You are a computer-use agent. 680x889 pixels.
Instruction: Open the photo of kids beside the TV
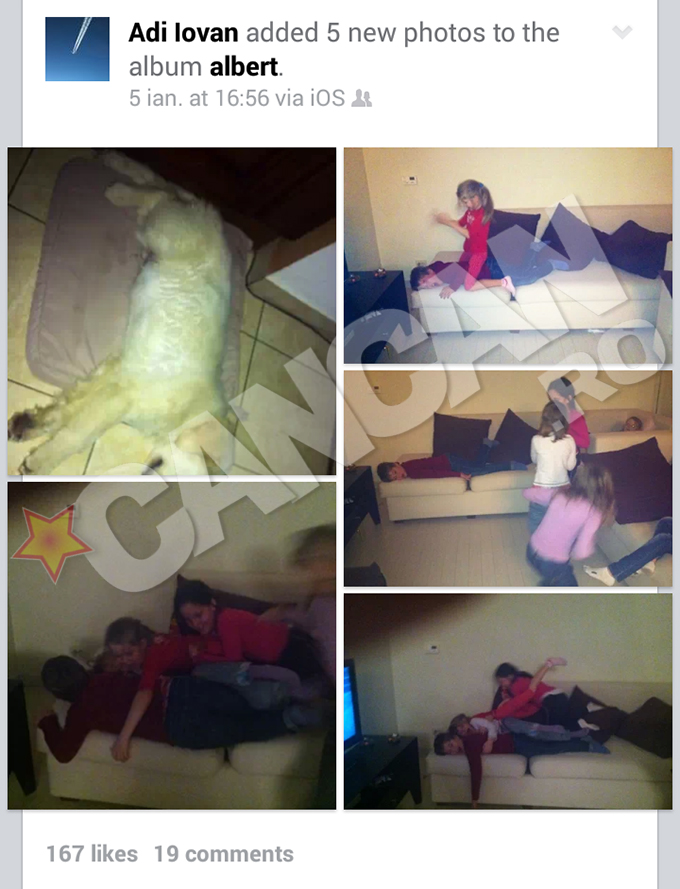[x=508, y=701]
